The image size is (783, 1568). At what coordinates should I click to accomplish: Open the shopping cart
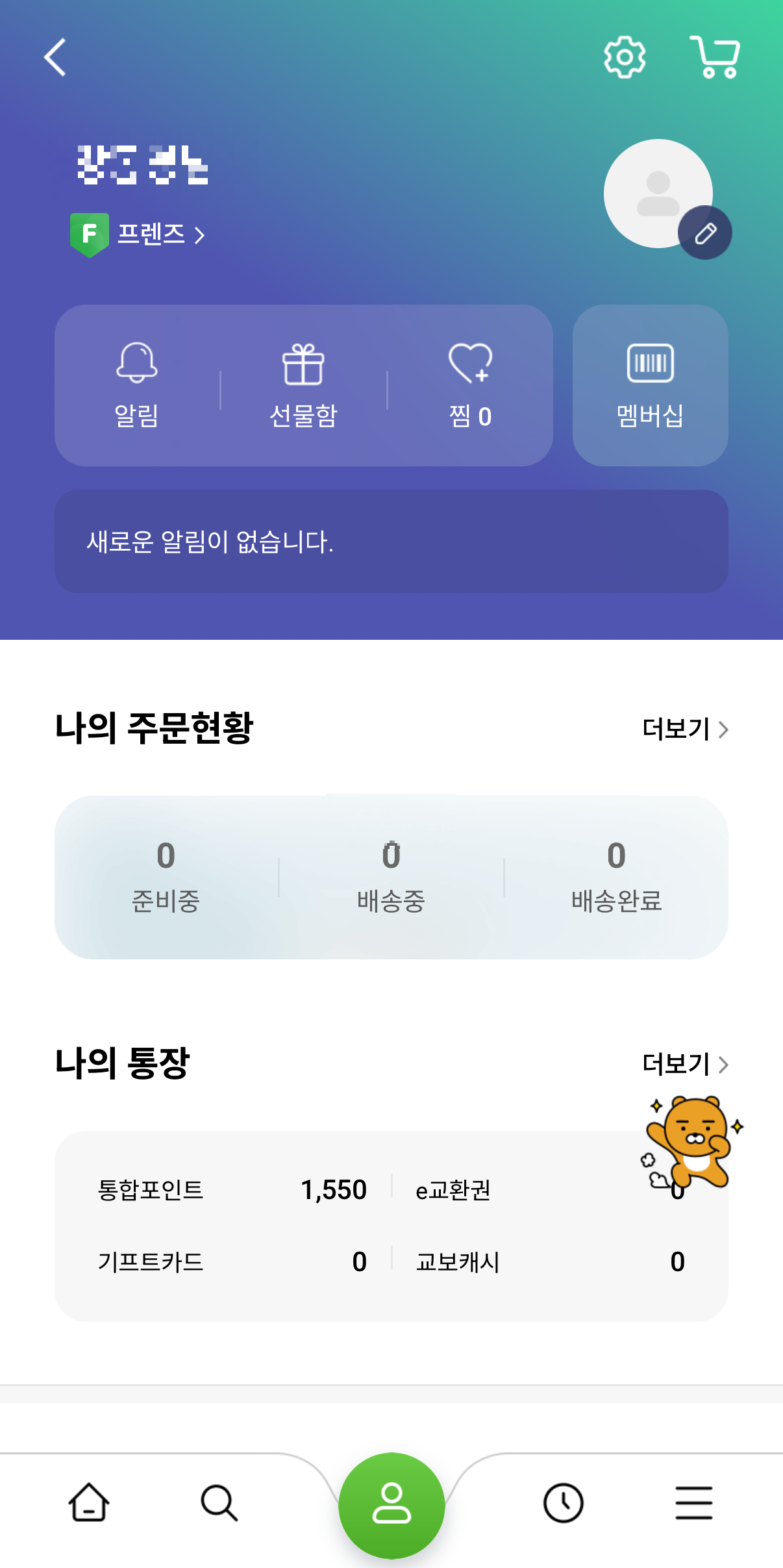click(x=714, y=57)
